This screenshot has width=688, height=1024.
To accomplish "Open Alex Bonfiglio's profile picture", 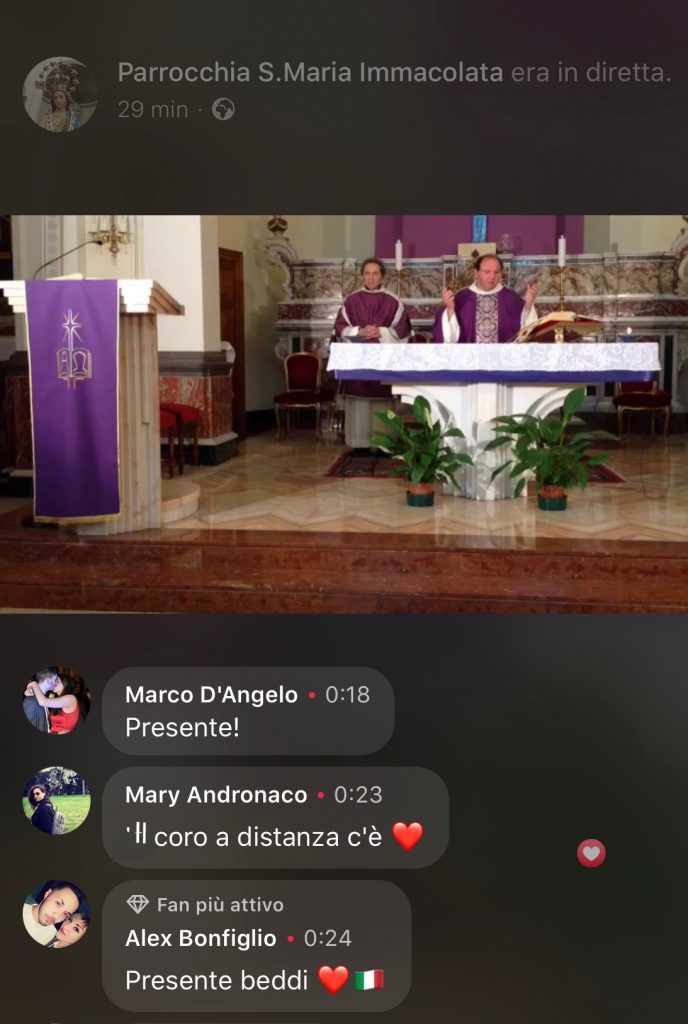I will [x=57, y=914].
